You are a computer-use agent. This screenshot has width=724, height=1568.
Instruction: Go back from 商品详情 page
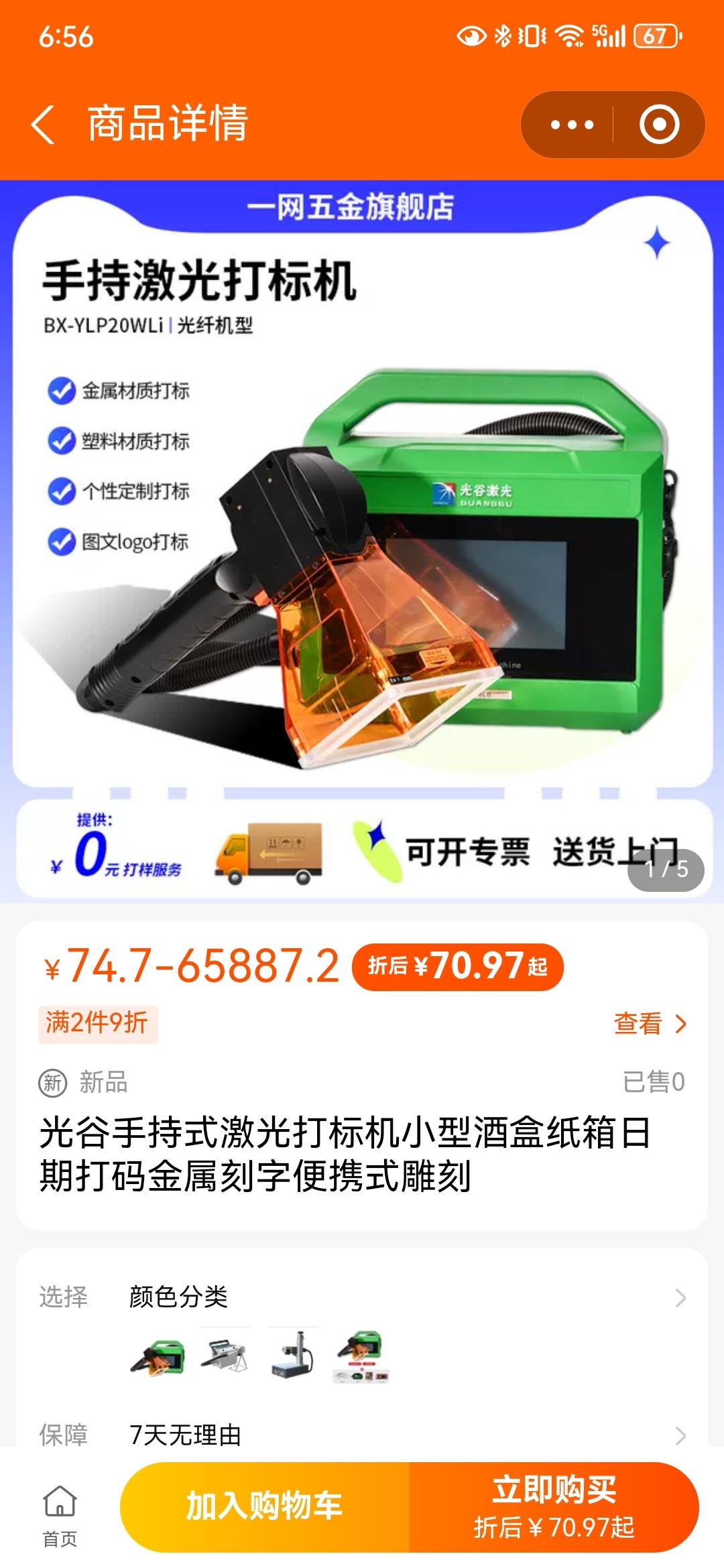pos(43,125)
